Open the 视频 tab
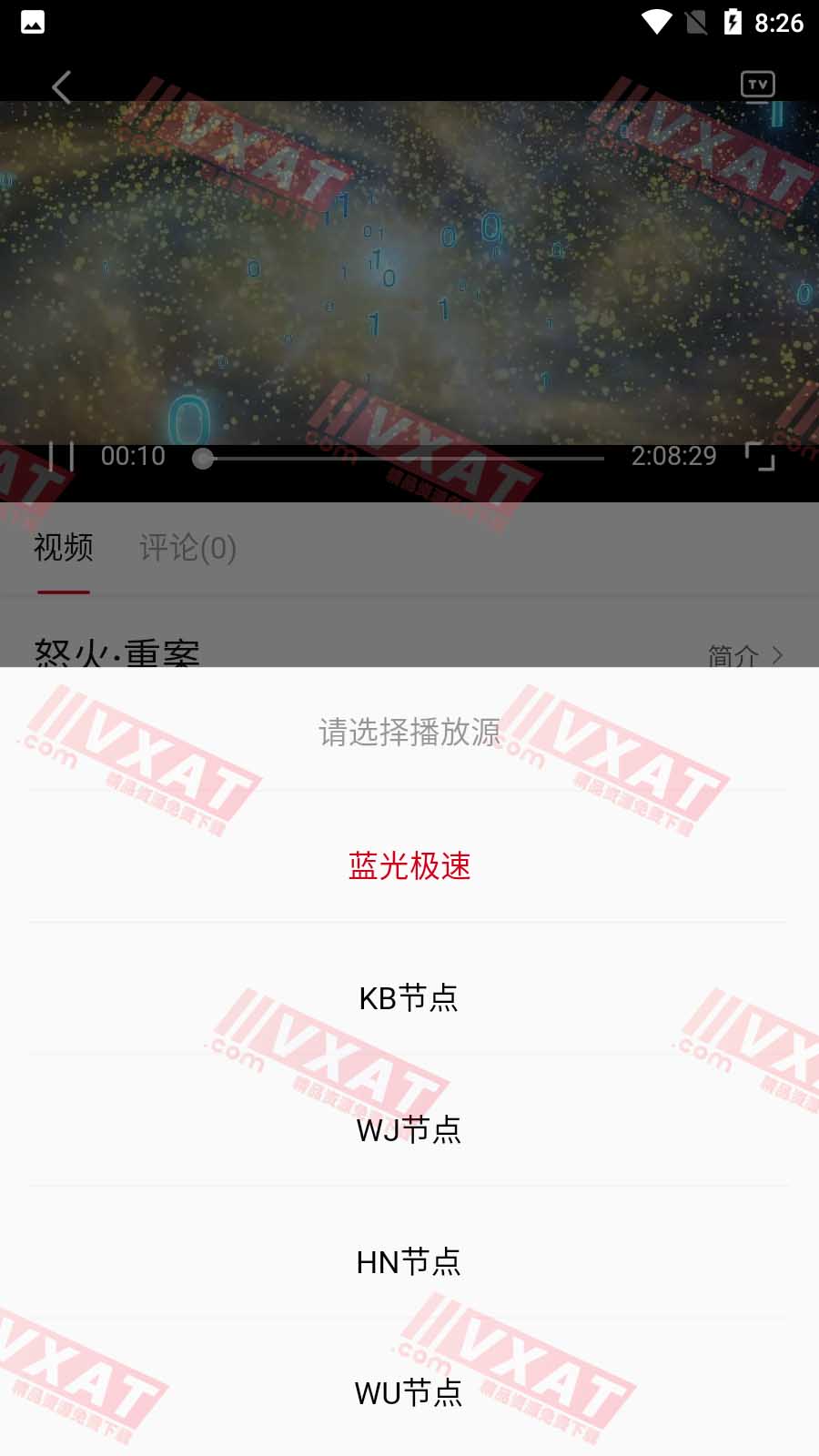This screenshot has width=819, height=1456. point(64,548)
